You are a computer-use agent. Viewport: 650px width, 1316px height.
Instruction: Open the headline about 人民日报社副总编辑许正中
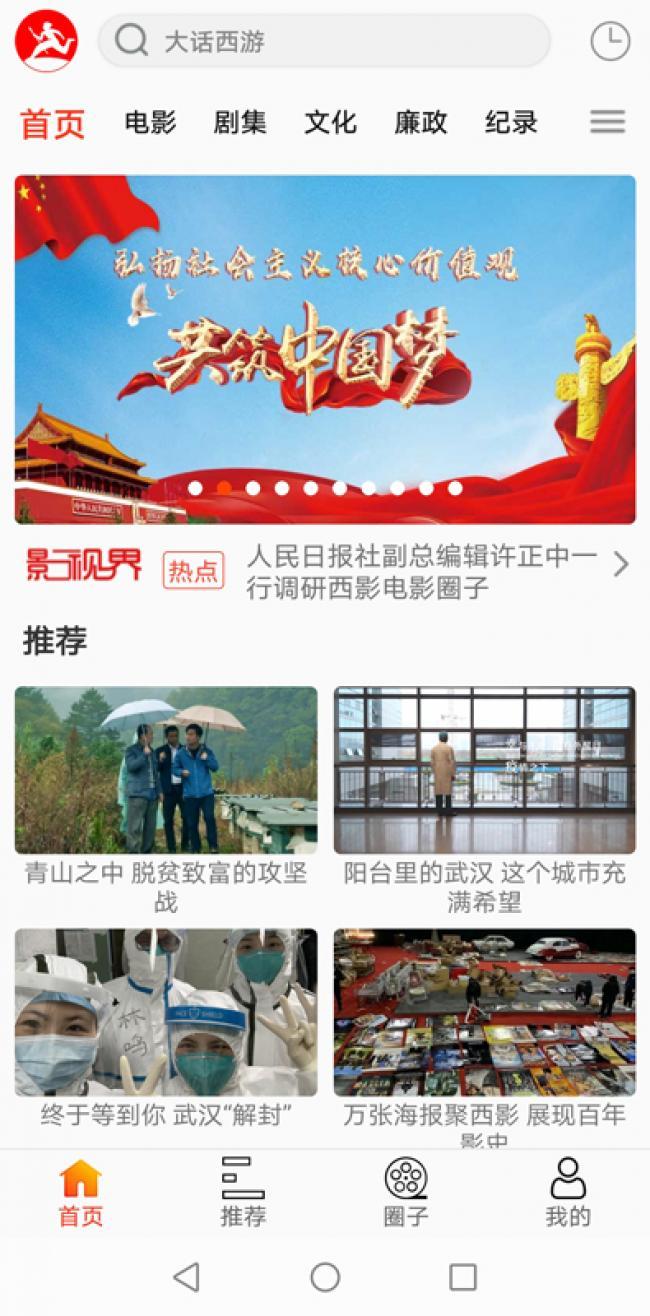click(x=421, y=572)
